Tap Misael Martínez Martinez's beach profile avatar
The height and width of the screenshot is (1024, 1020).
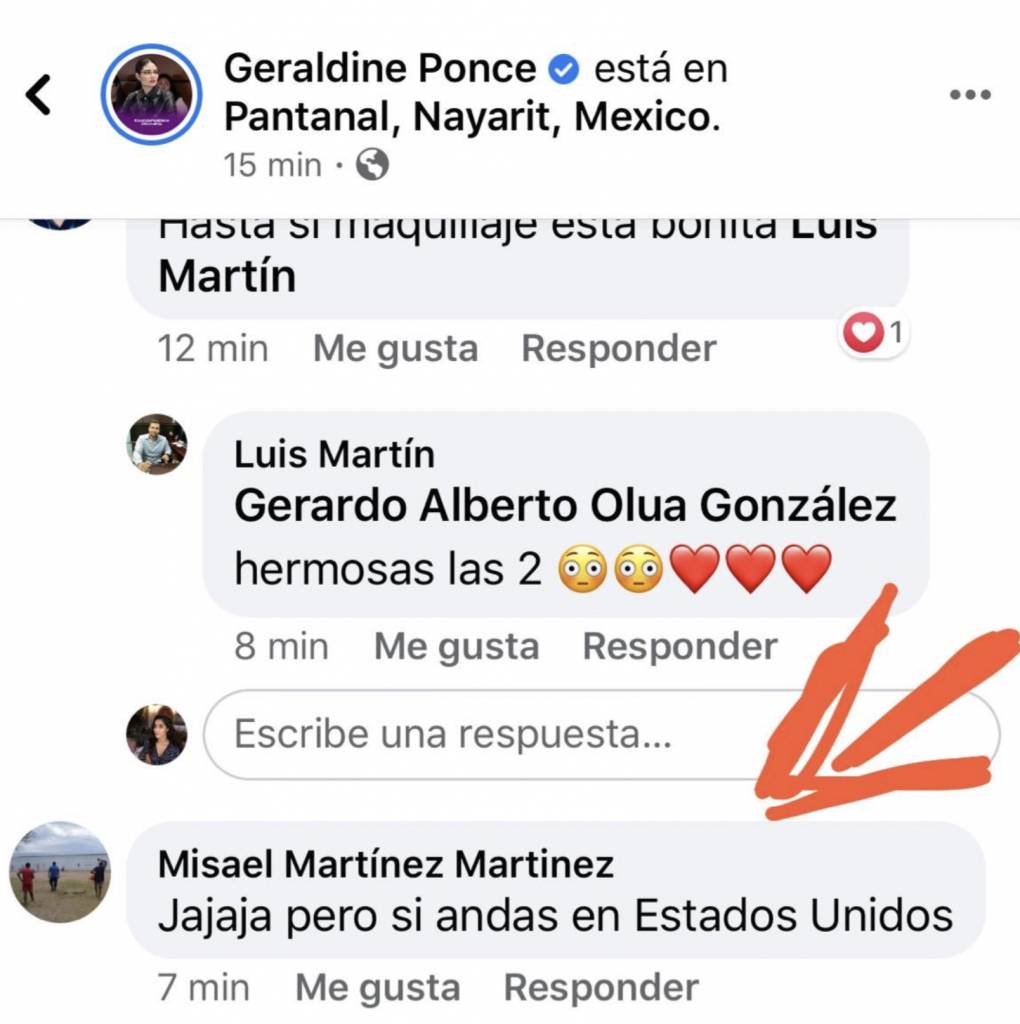point(59,878)
